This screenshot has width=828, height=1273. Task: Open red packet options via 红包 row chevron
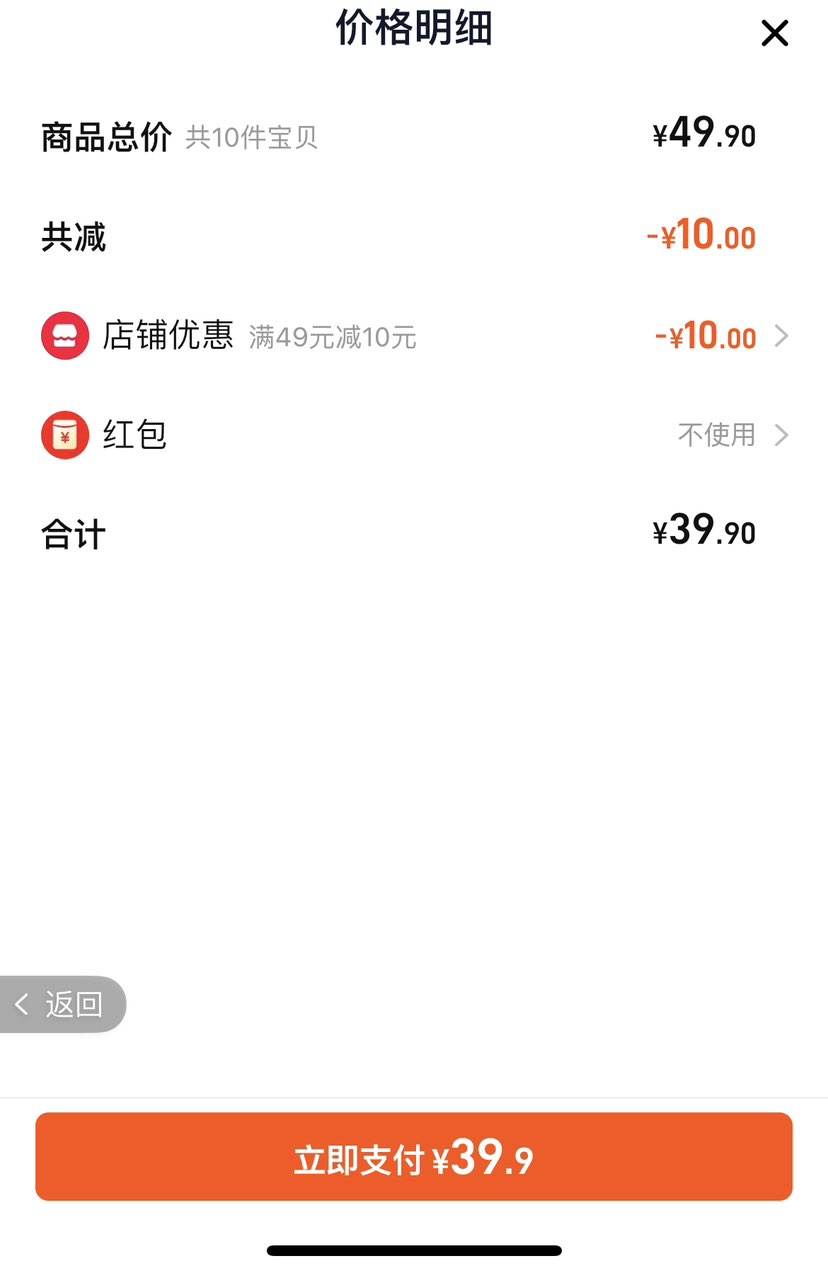click(784, 435)
